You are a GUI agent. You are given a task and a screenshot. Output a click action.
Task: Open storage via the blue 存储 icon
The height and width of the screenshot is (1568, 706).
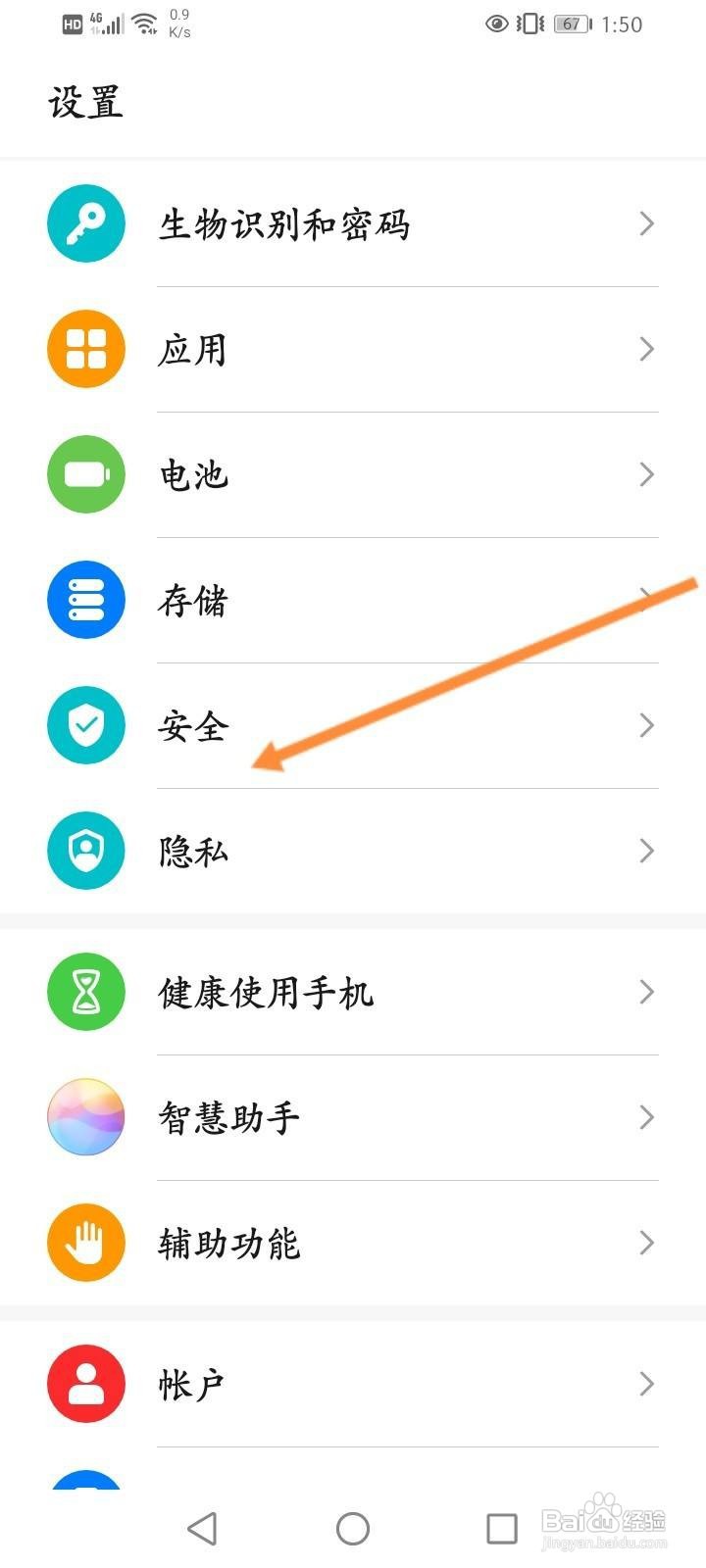tap(85, 600)
